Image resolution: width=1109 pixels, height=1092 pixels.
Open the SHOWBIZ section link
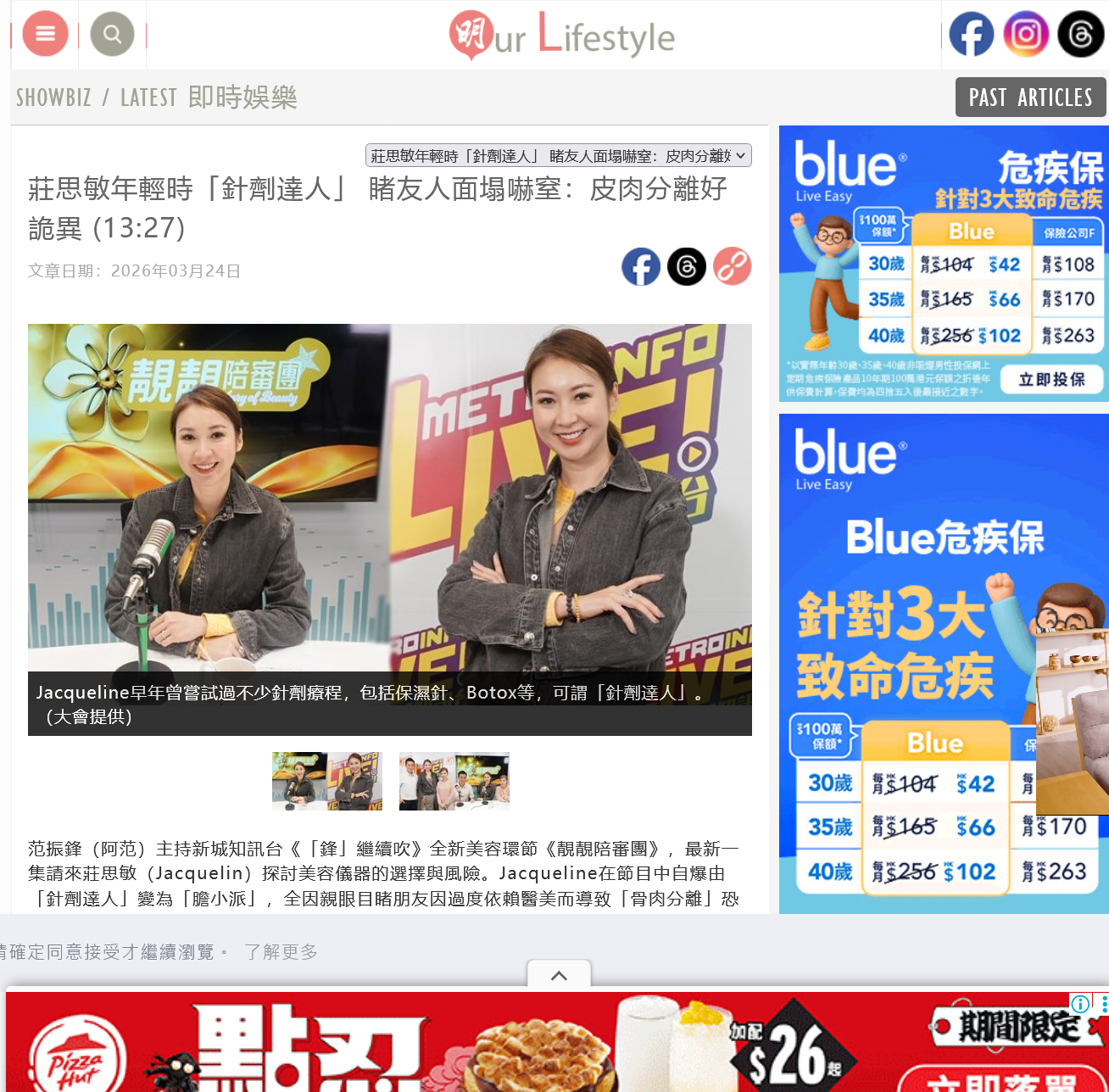click(x=53, y=97)
